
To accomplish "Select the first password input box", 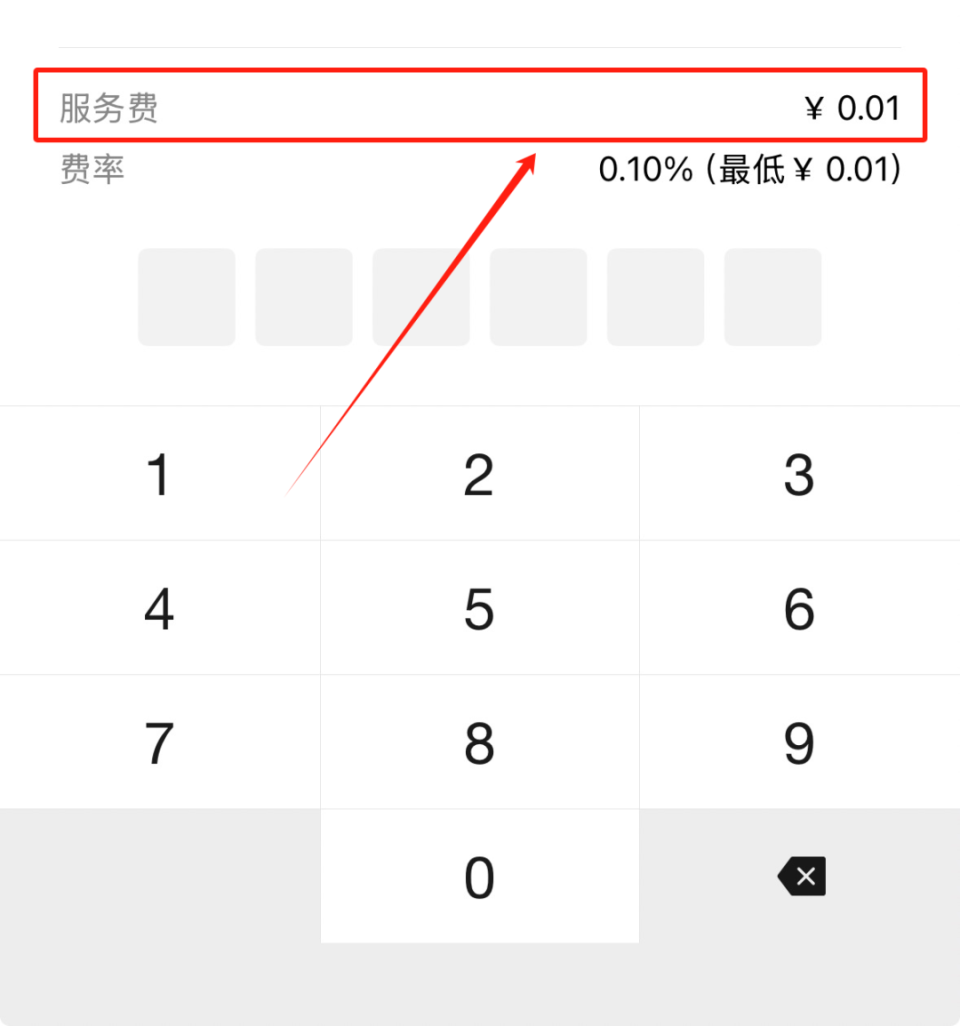I will 186,297.
